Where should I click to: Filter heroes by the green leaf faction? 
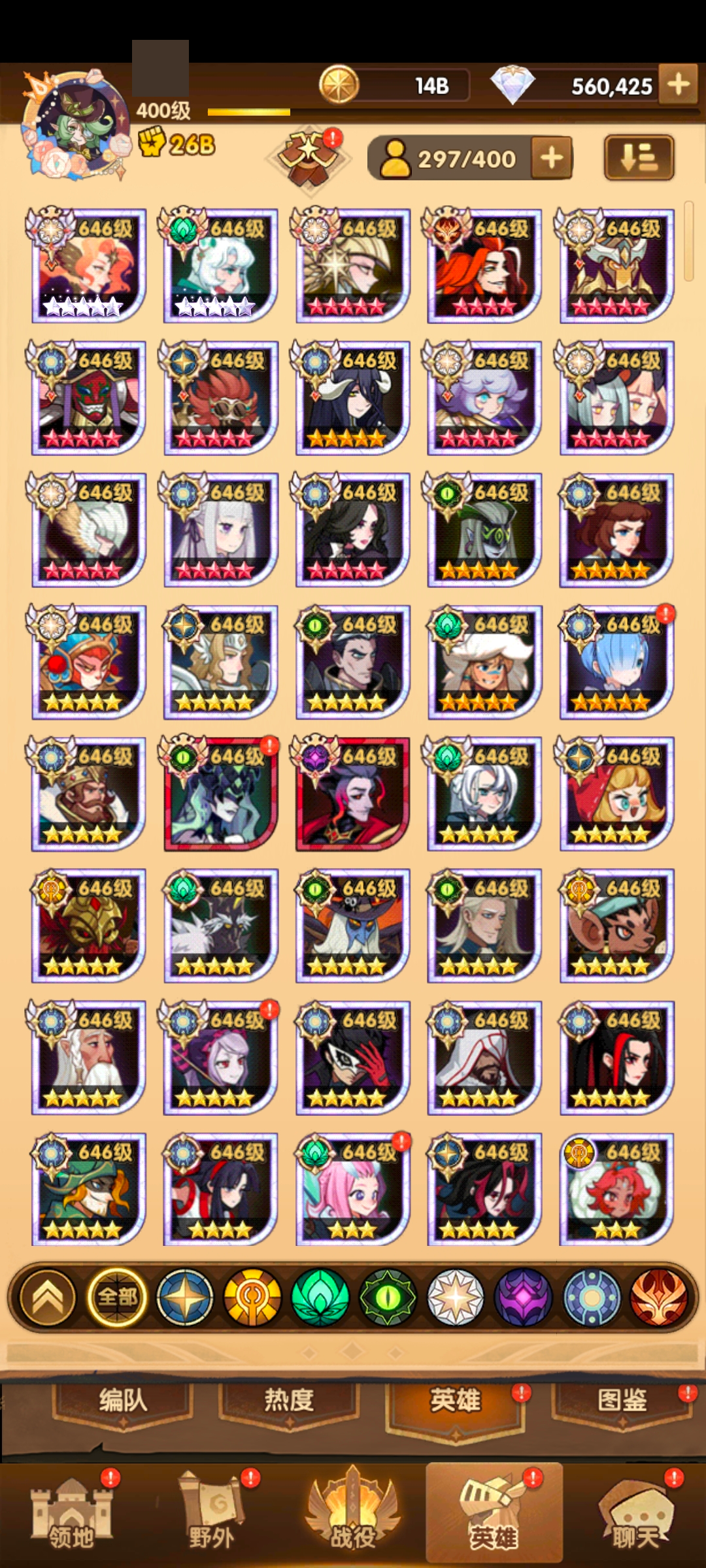click(x=320, y=1298)
